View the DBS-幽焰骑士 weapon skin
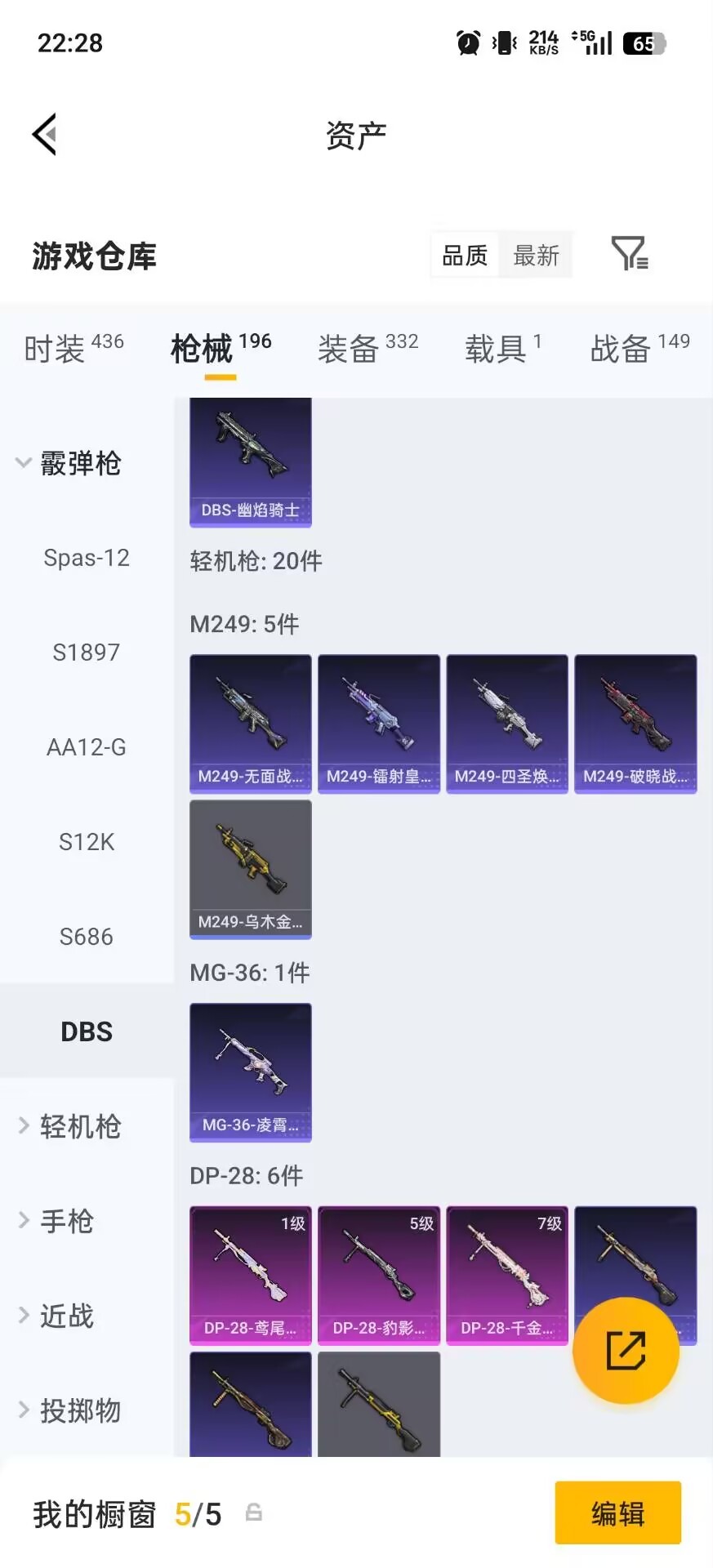Screen dimensions: 713x1568 point(250,461)
